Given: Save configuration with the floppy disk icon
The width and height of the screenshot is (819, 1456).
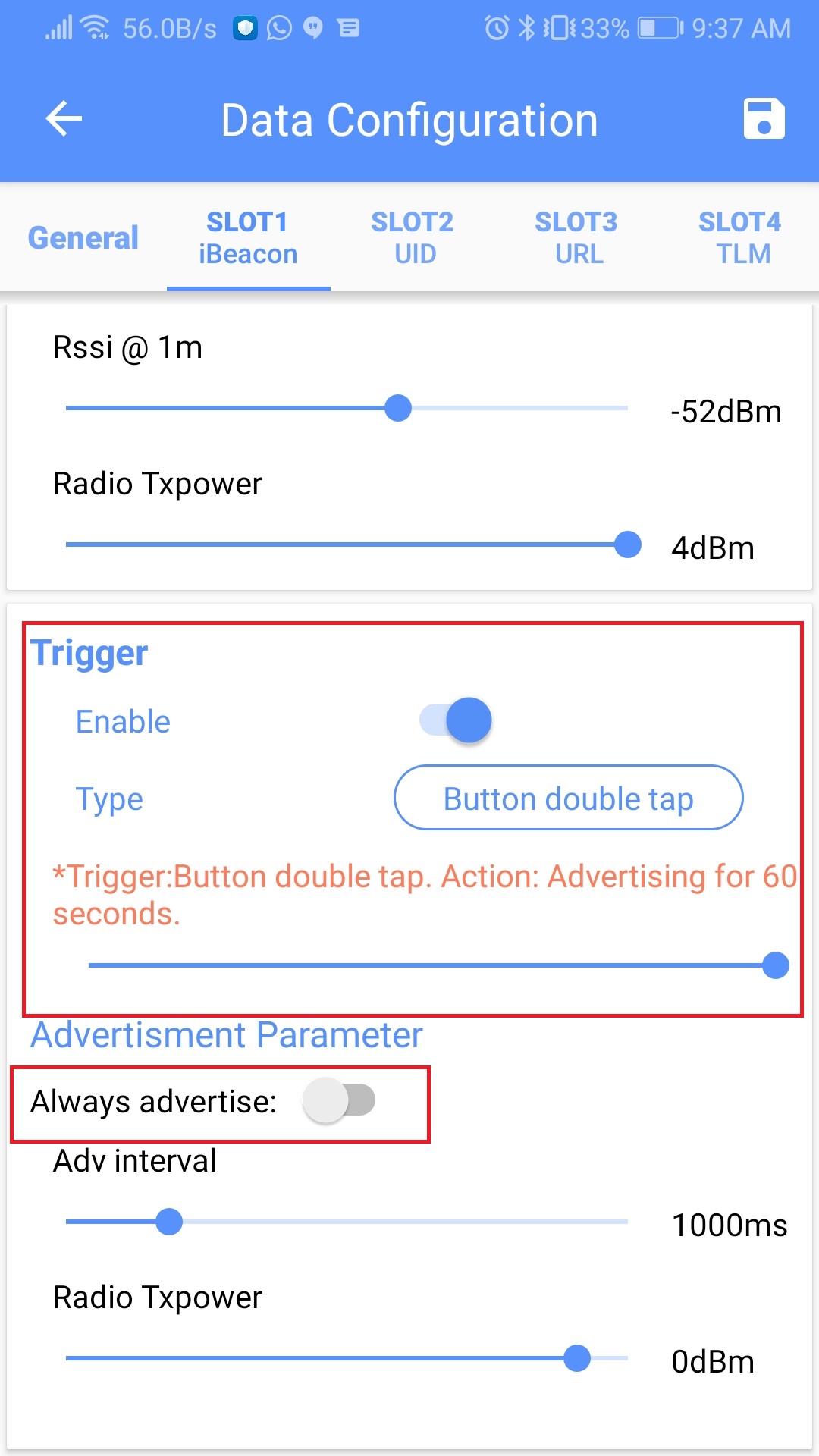Looking at the screenshot, I should tap(764, 119).
